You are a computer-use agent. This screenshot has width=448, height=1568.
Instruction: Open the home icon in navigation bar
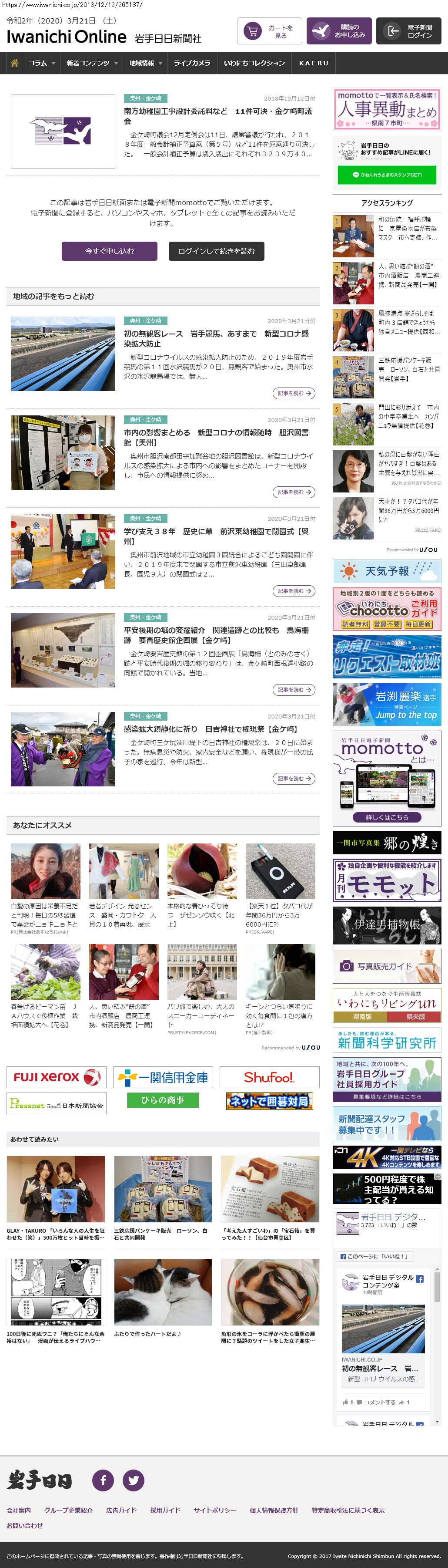pyautogui.click(x=14, y=63)
